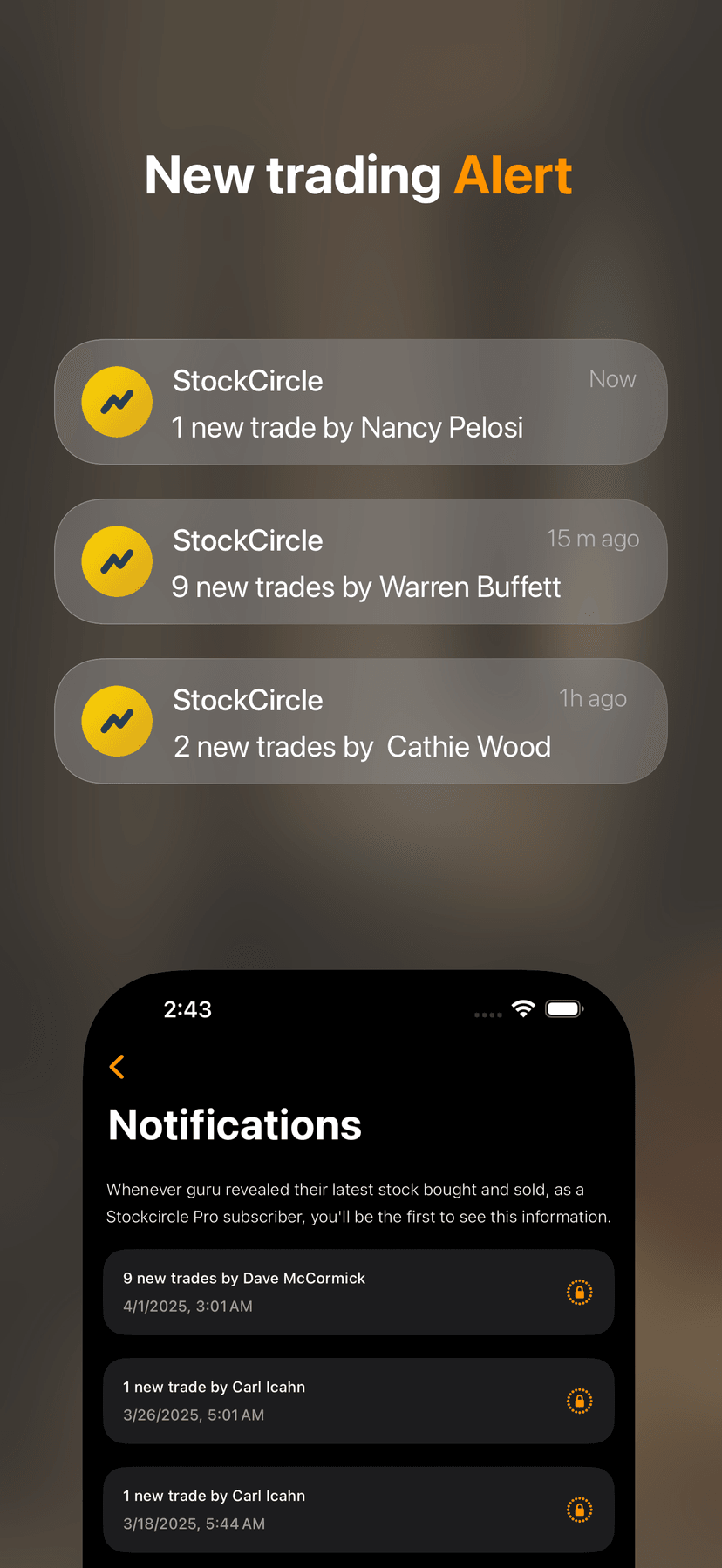Open the 1 new trade by Carl Icahn entry
The width and height of the screenshot is (722, 1568).
[331, 1402]
